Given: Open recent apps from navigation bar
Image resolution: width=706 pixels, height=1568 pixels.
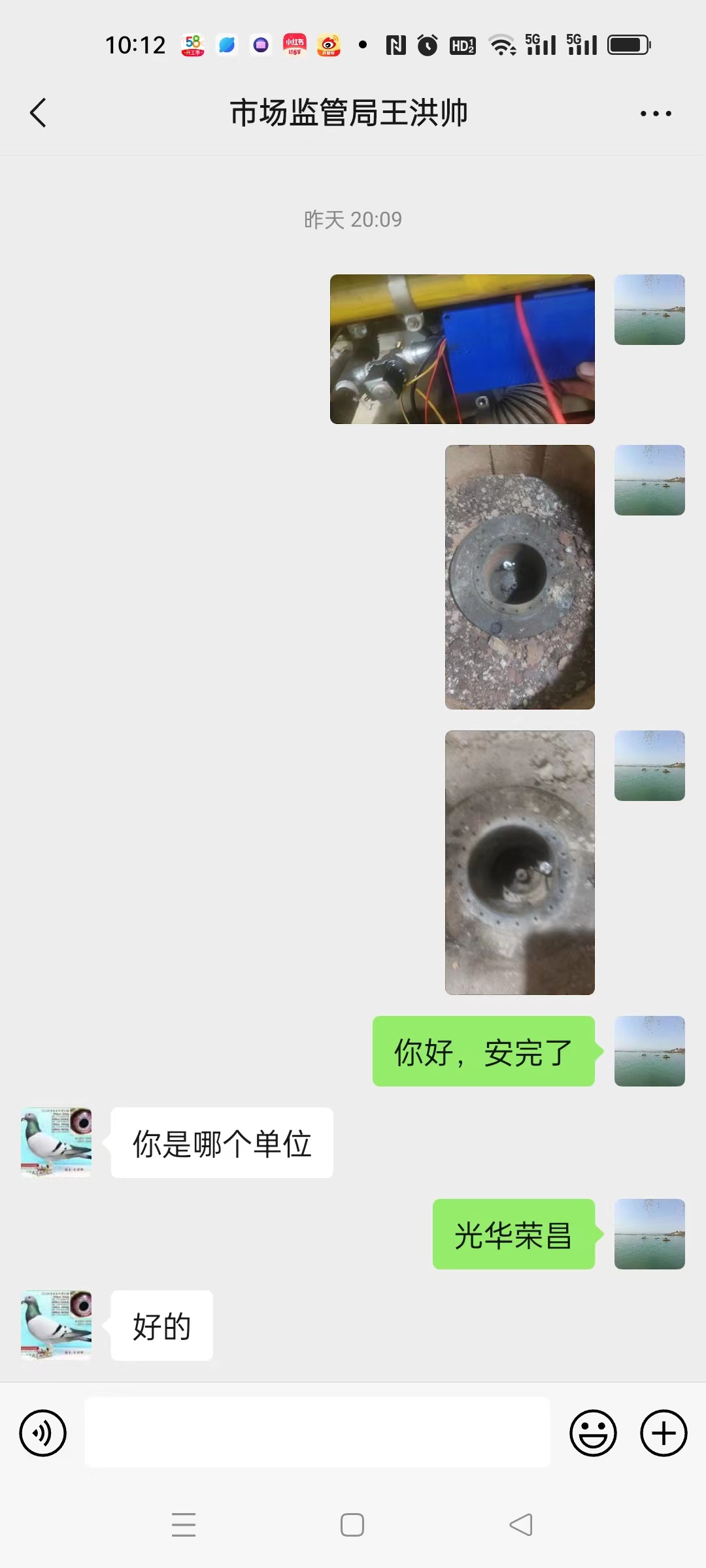Looking at the screenshot, I should [x=184, y=1525].
